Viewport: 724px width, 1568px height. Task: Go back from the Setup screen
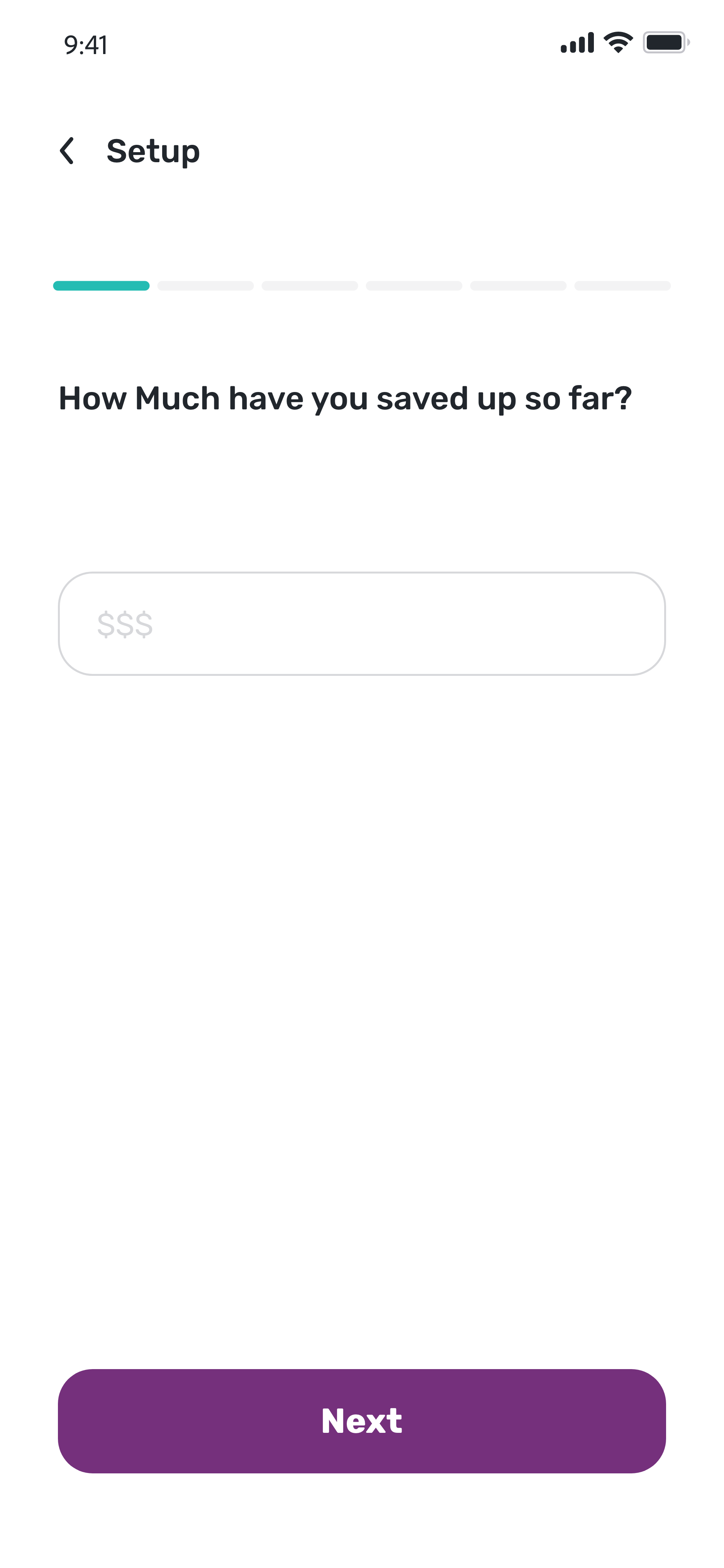tap(67, 151)
